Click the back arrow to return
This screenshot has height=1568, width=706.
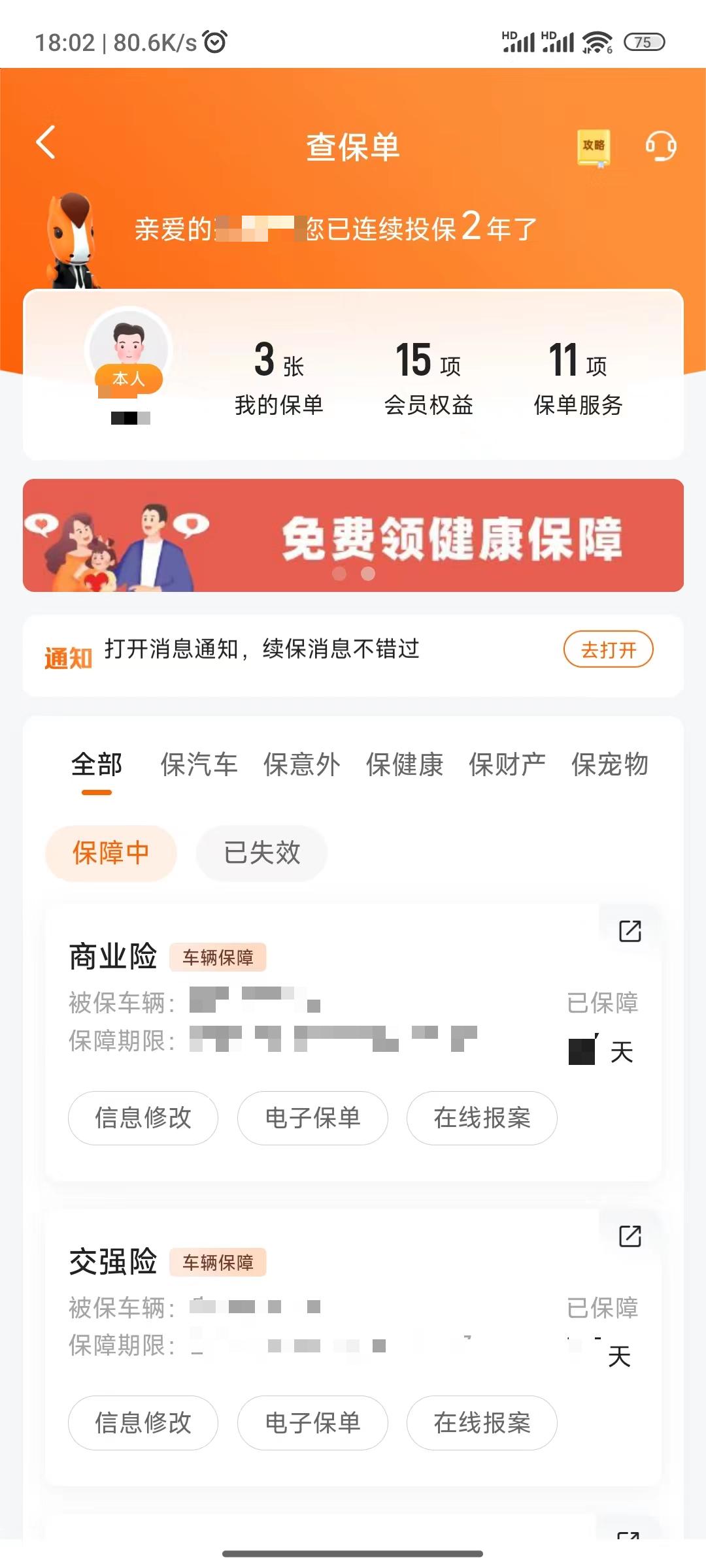click(x=45, y=142)
